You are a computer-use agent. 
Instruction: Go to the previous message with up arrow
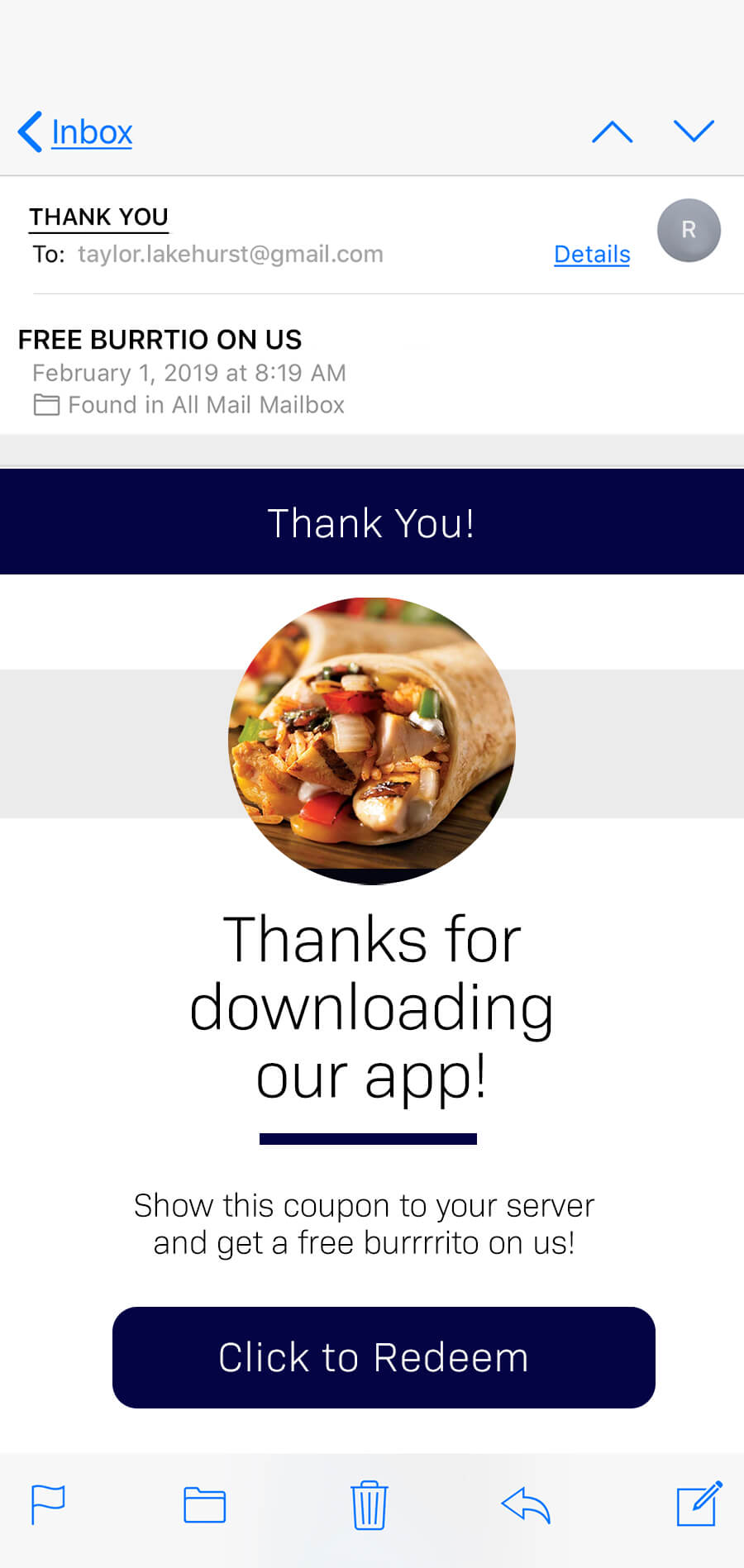tap(612, 131)
